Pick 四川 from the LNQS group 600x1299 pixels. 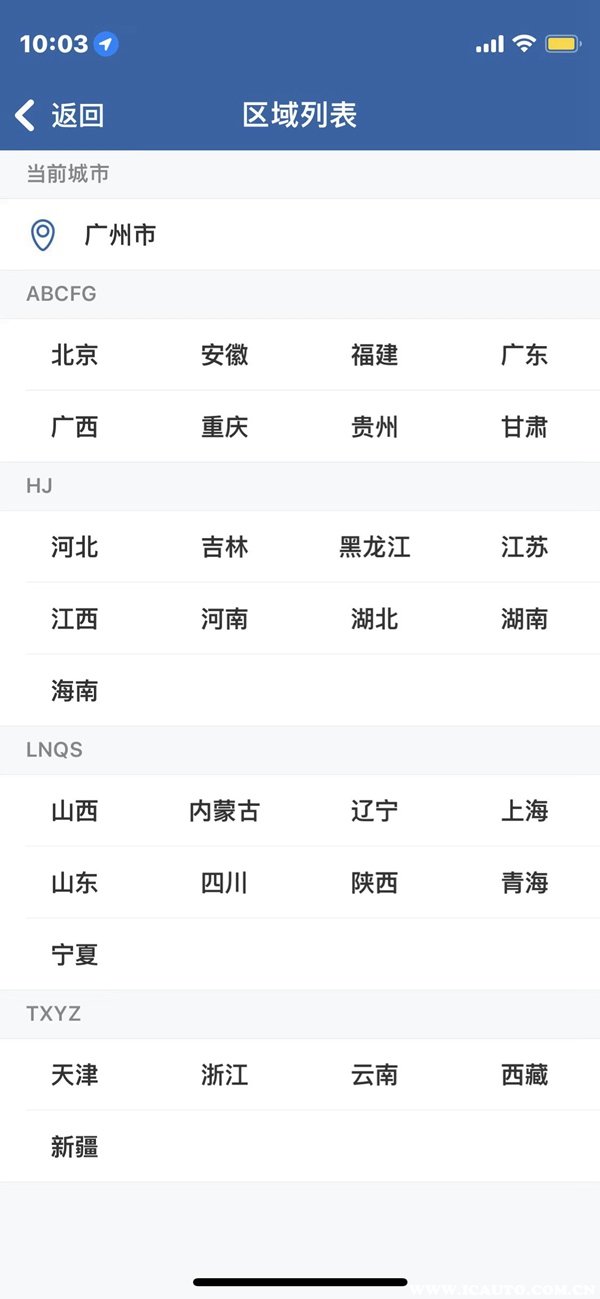[x=225, y=883]
